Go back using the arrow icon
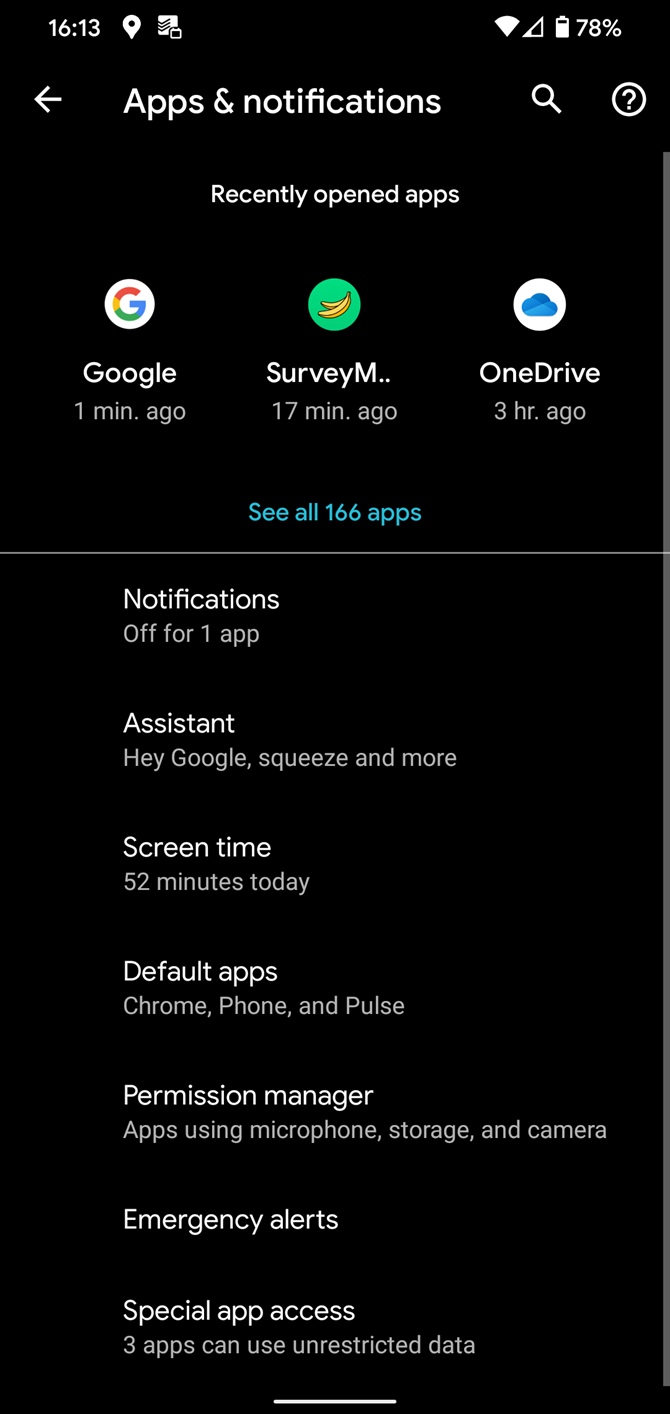 coord(48,99)
